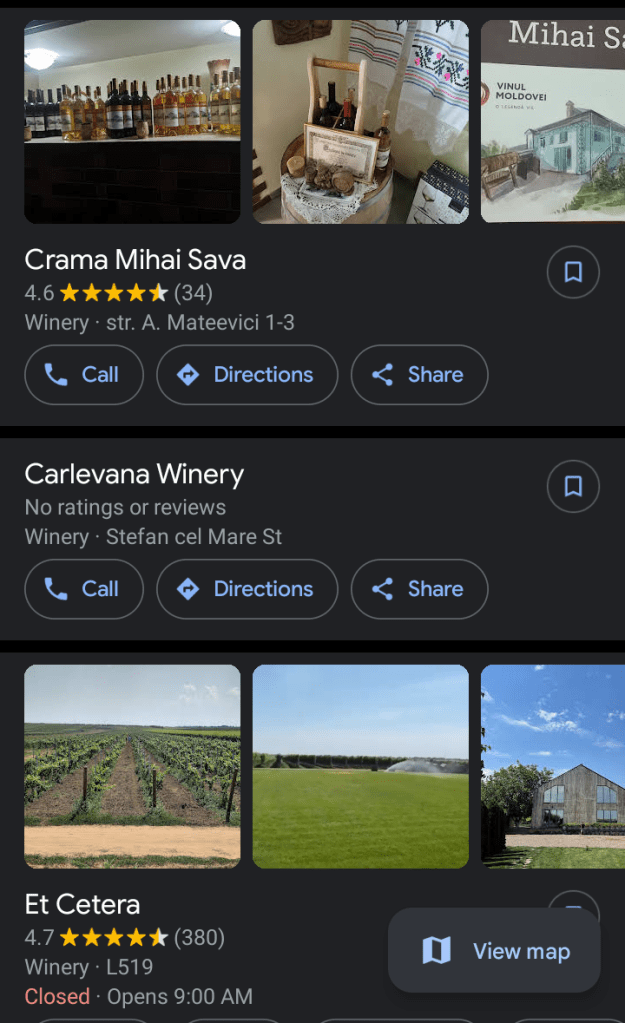View the Et Cetera green lawn photo
625x1023 pixels.
pos(360,766)
